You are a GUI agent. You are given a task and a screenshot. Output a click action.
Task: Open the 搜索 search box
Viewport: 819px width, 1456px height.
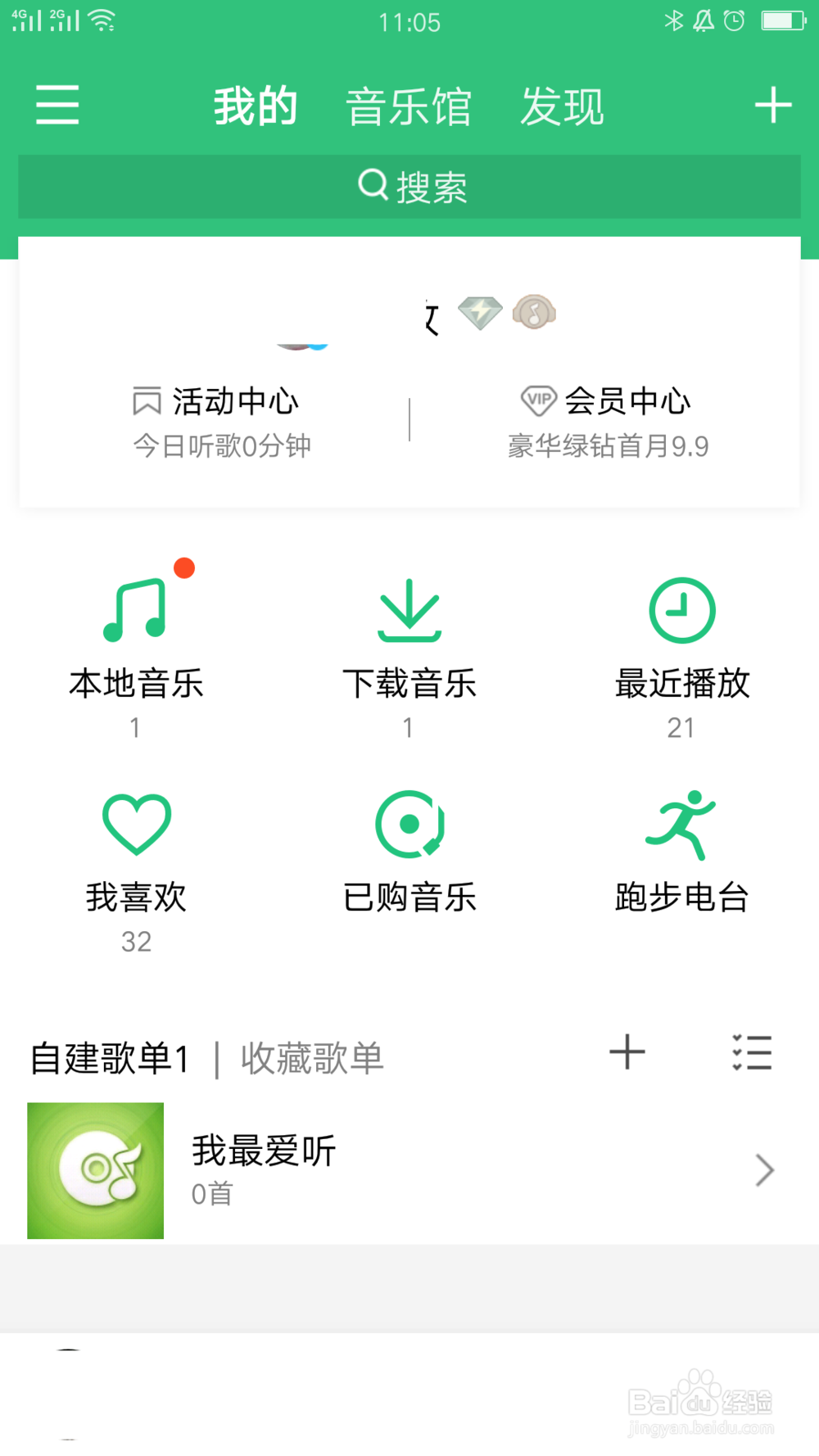tap(409, 187)
